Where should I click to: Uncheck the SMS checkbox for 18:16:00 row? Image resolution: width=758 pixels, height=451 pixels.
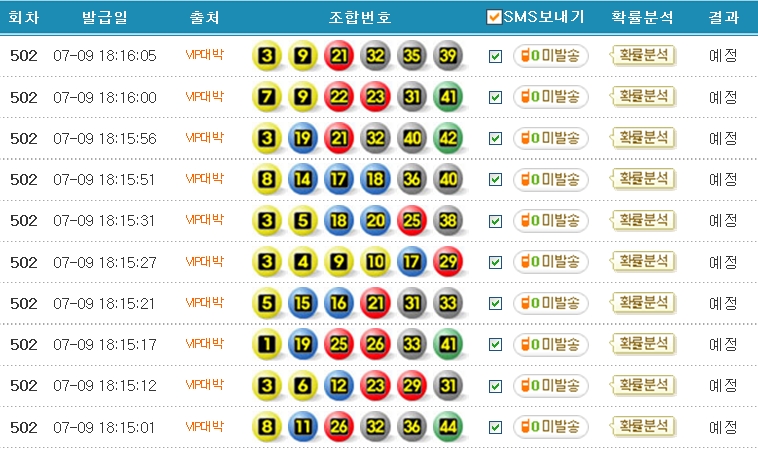click(495, 97)
